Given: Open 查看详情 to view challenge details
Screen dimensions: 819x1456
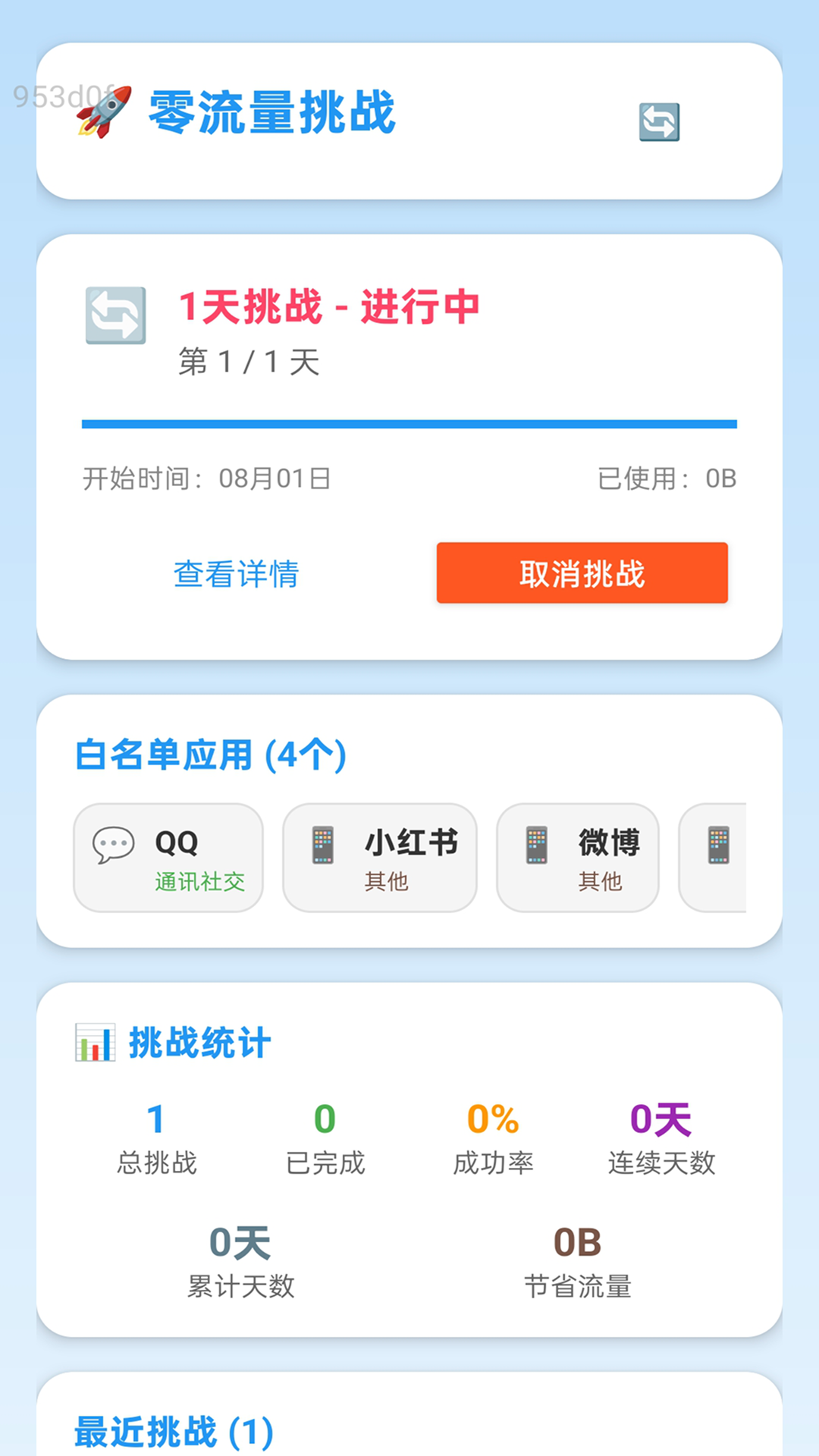Looking at the screenshot, I should click(x=237, y=574).
